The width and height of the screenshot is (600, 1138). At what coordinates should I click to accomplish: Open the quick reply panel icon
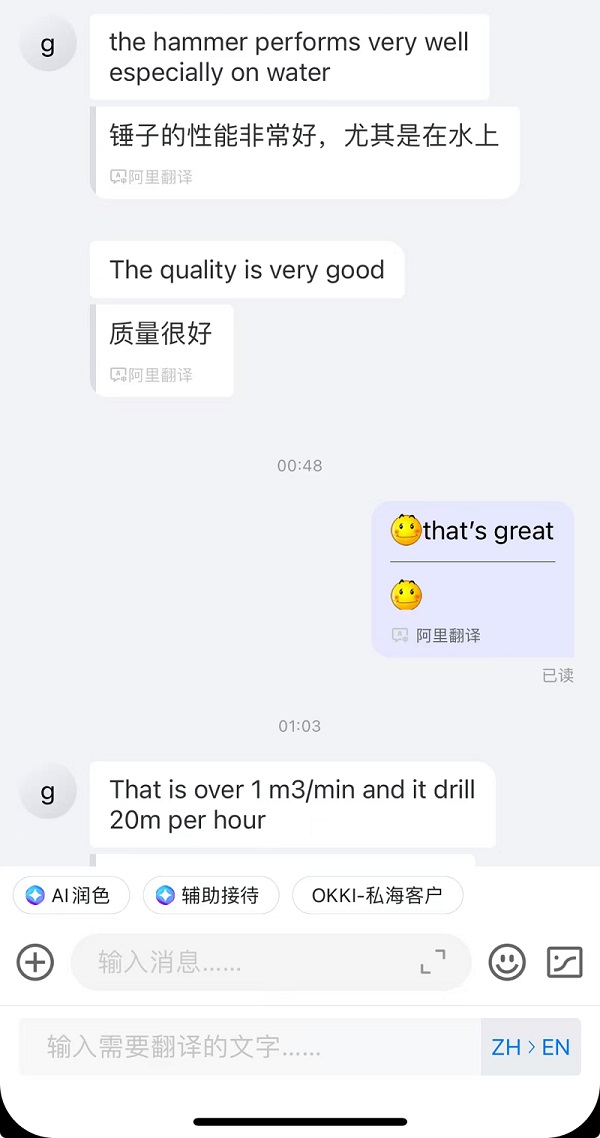click(564, 962)
